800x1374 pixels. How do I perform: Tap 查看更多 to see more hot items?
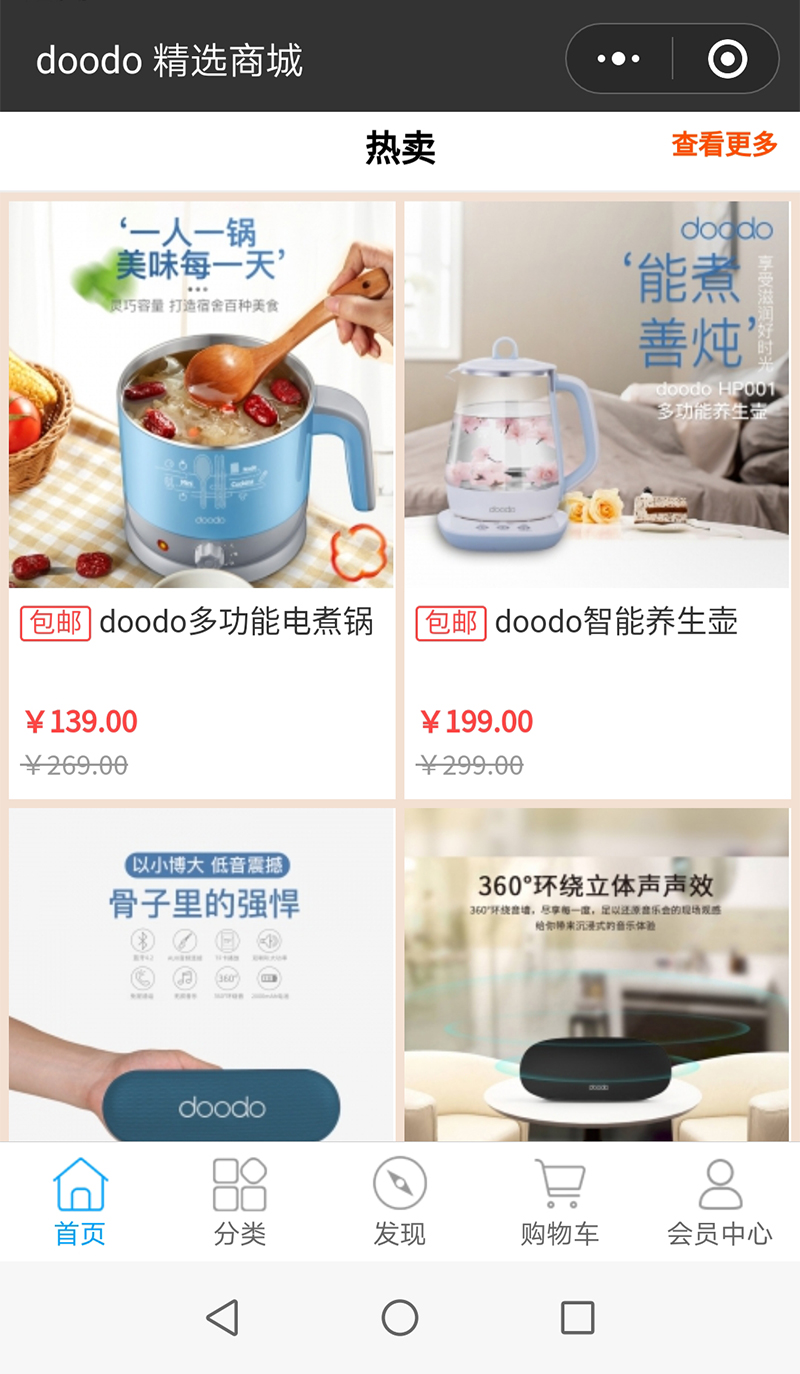click(x=724, y=145)
